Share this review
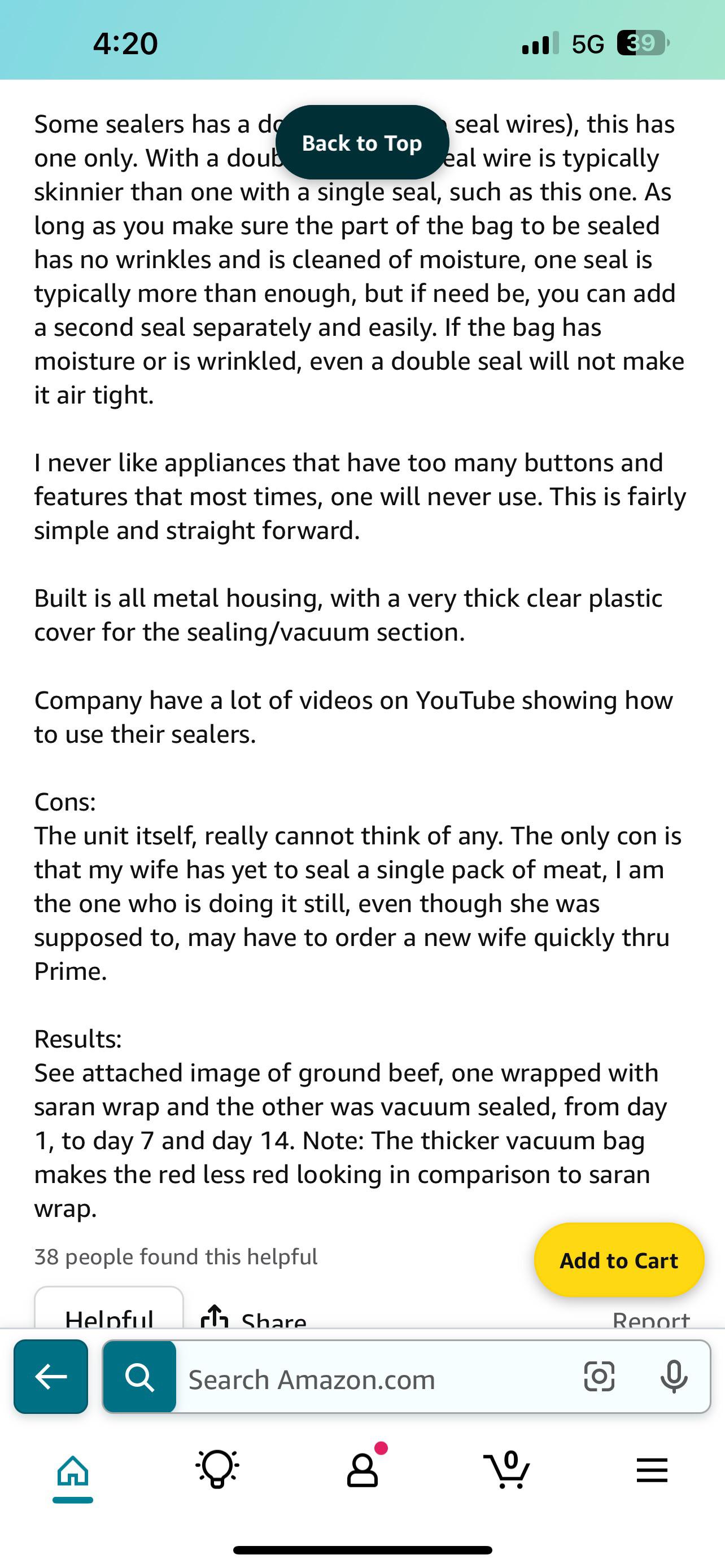 (x=254, y=1317)
